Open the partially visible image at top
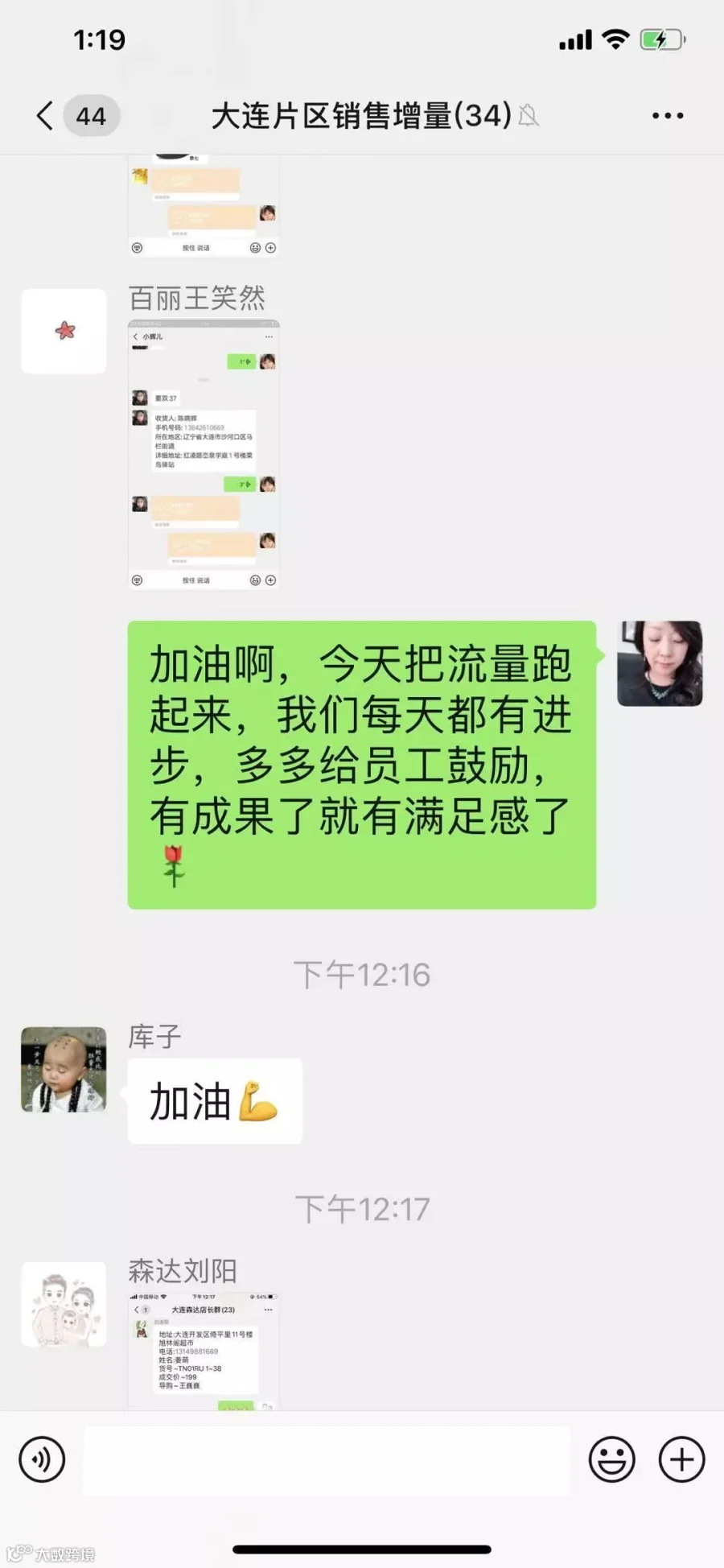Image resolution: width=724 pixels, height=1568 pixels. click(x=204, y=206)
